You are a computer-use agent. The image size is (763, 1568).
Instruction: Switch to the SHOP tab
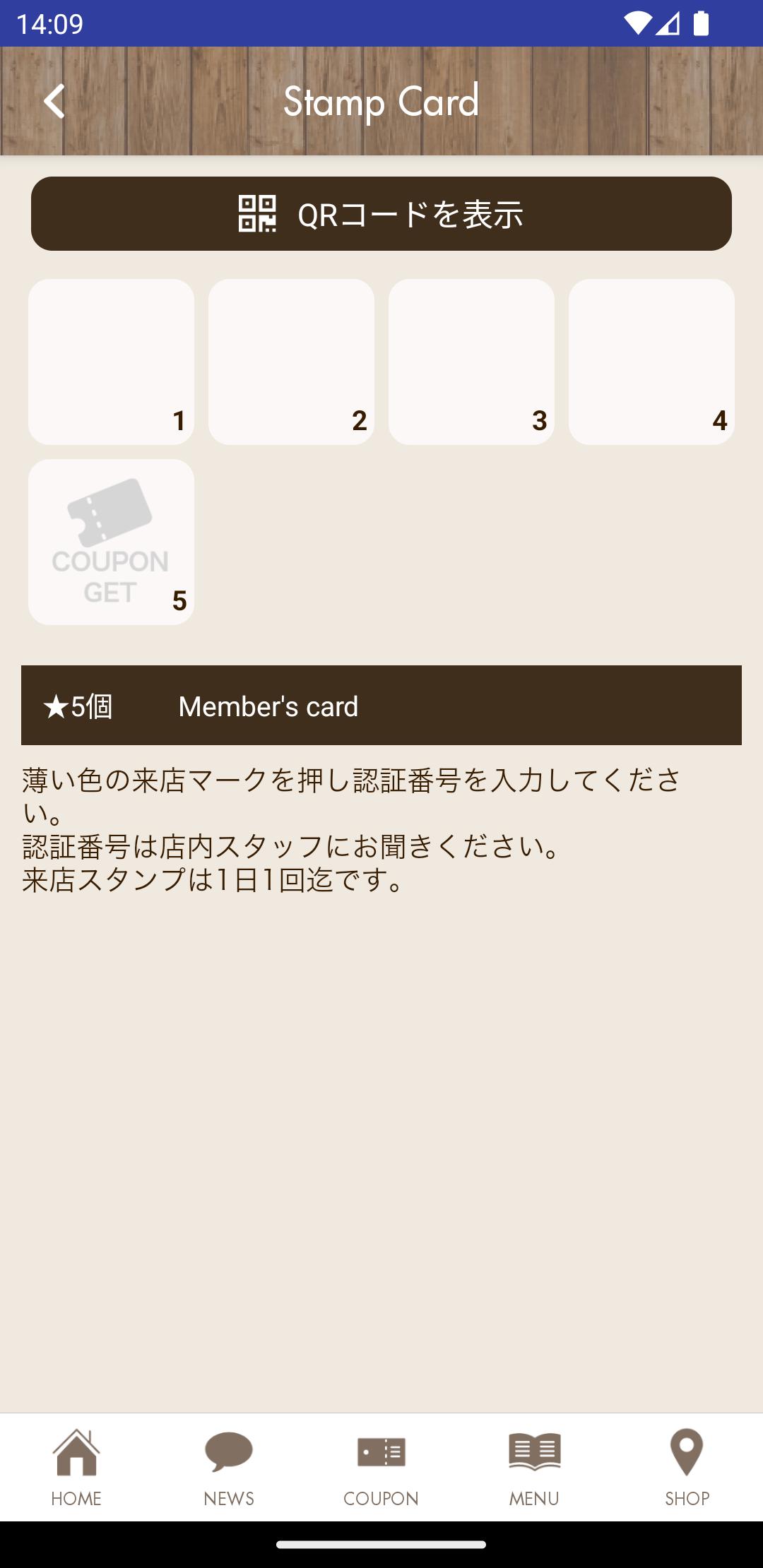pyautogui.click(x=687, y=1468)
